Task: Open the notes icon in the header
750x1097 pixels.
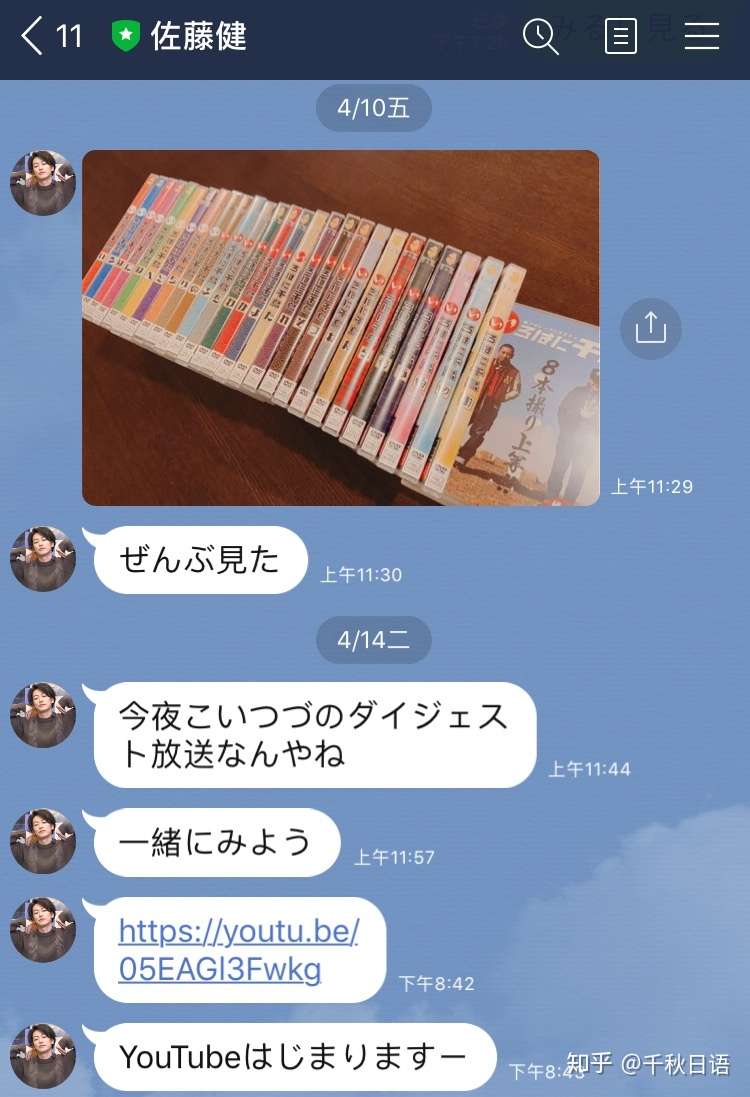Action: [x=621, y=37]
